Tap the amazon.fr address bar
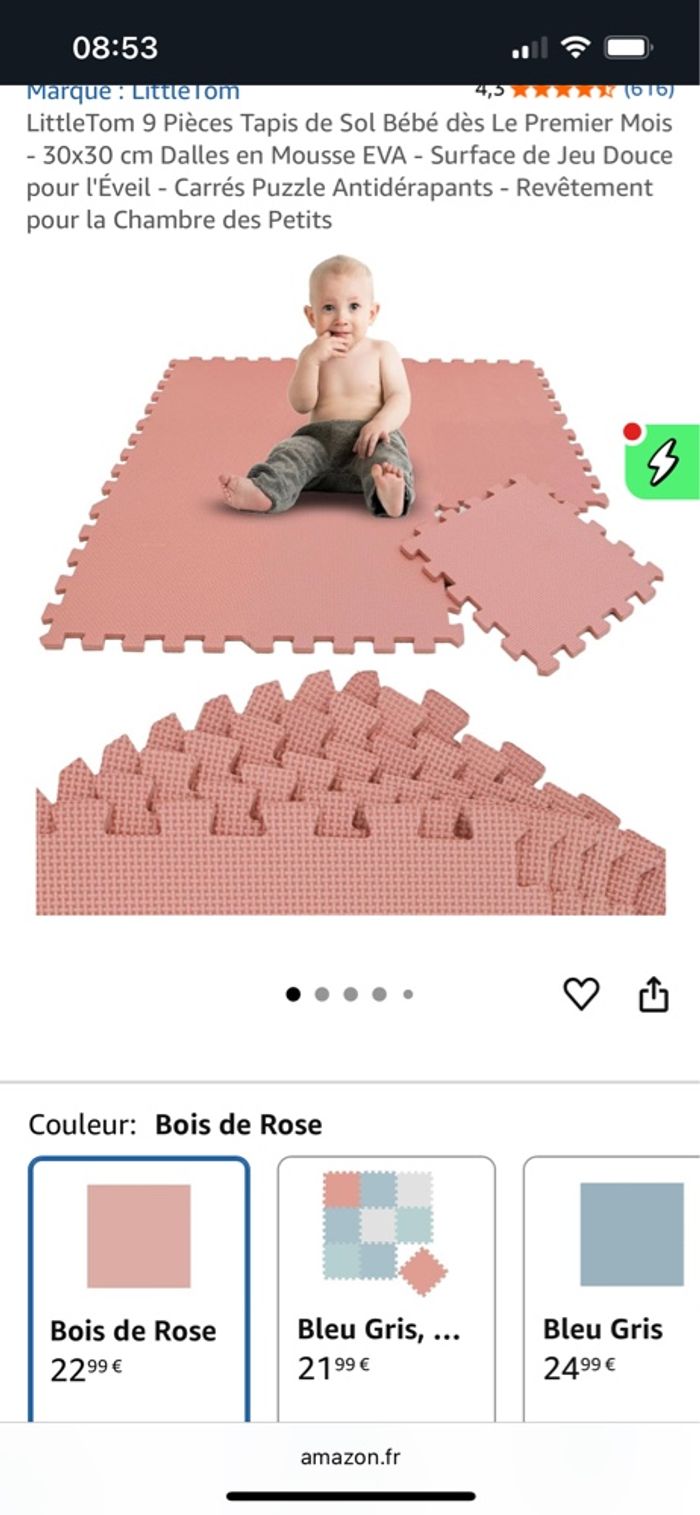The width and height of the screenshot is (700, 1515). click(x=350, y=1457)
